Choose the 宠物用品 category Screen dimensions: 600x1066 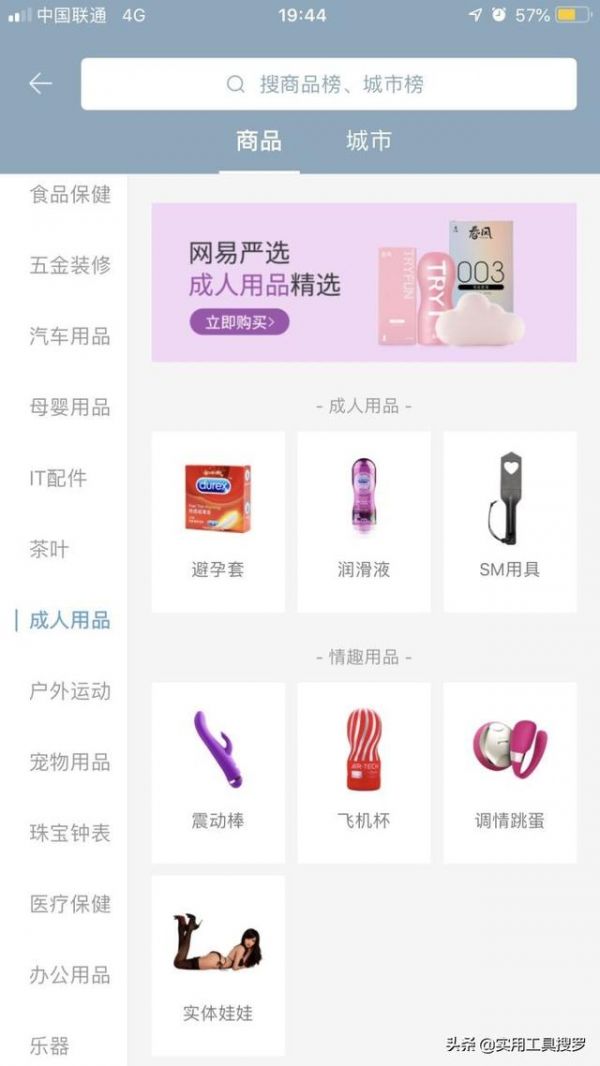(x=70, y=762)
